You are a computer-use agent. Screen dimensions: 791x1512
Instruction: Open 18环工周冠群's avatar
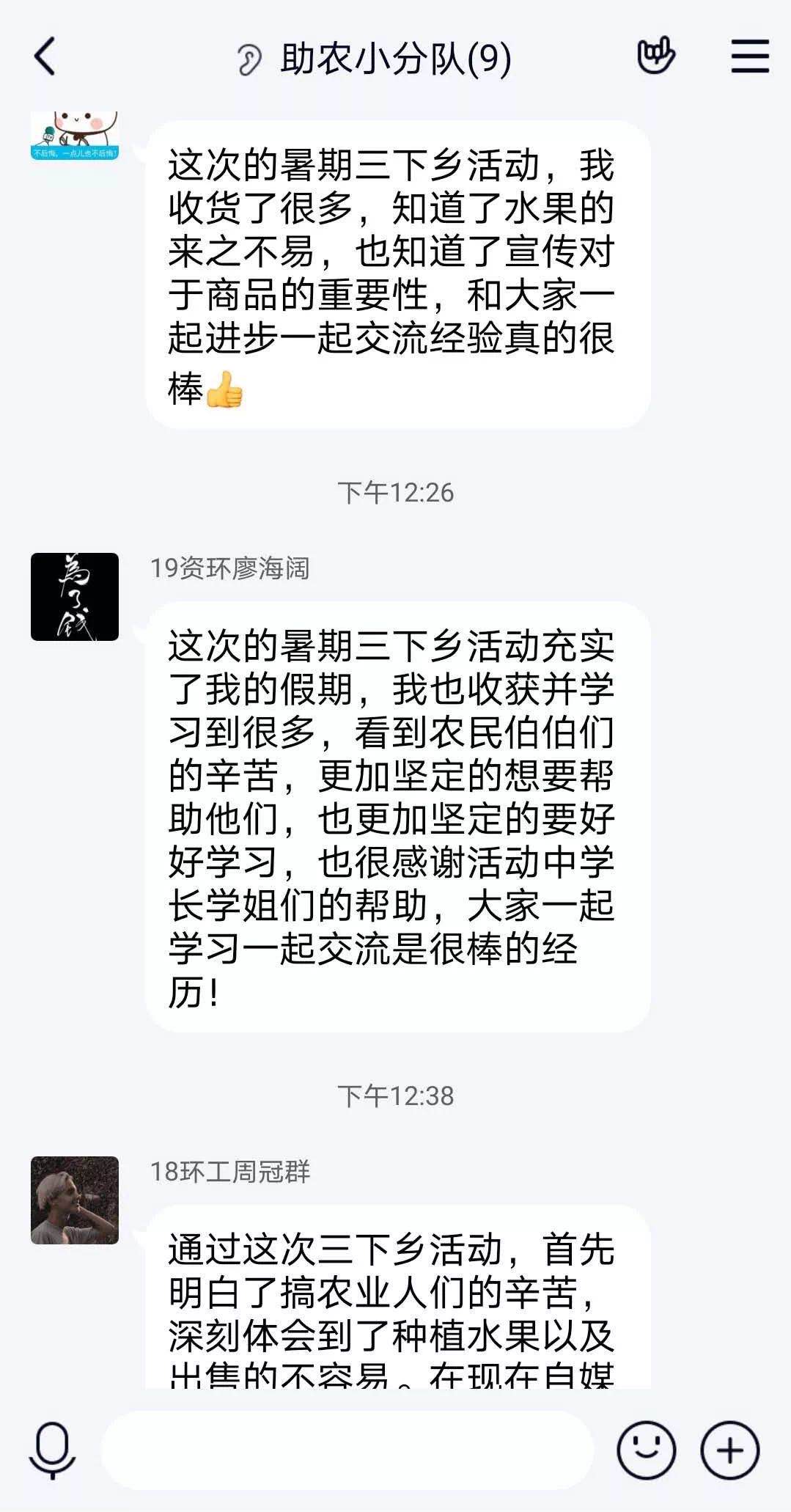point(75,1200)
